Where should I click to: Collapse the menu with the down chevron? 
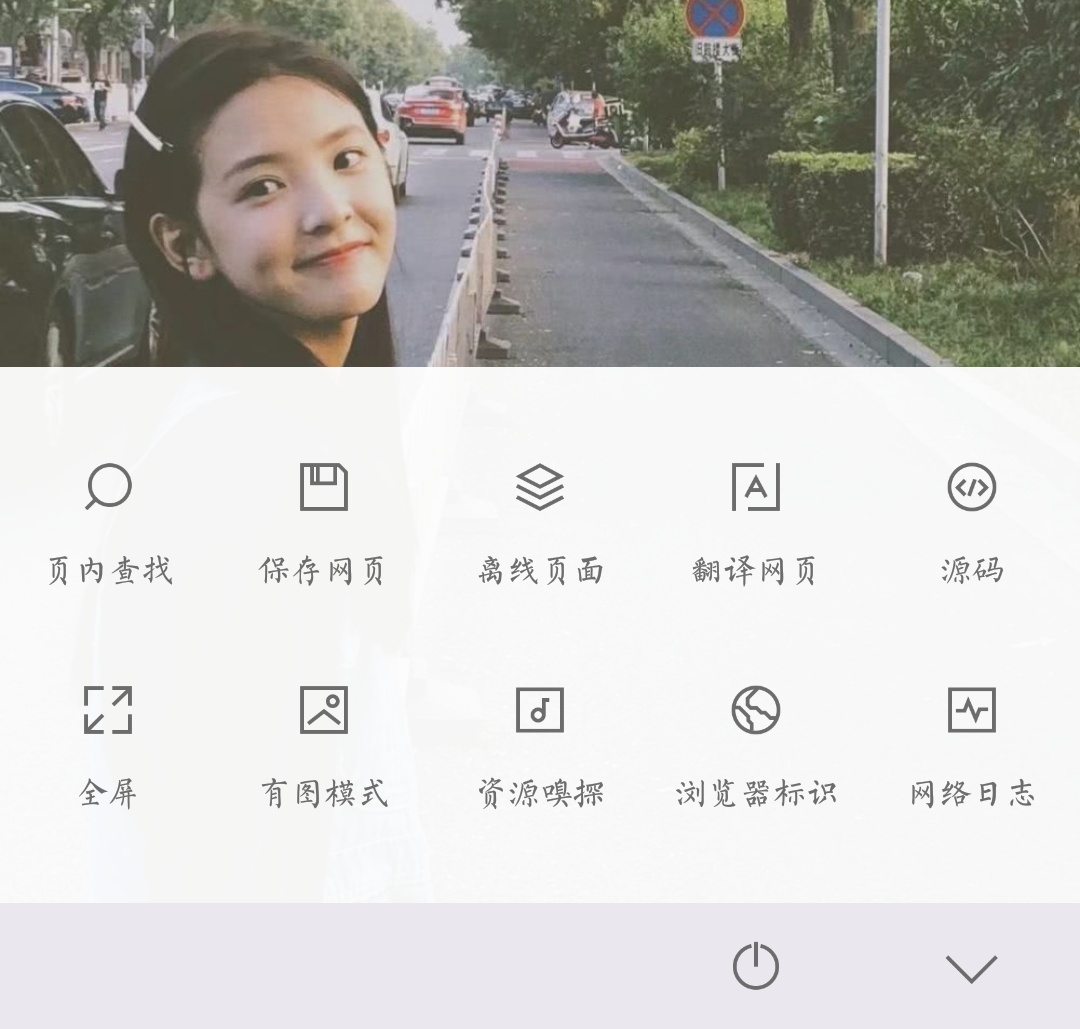[972, 967]
